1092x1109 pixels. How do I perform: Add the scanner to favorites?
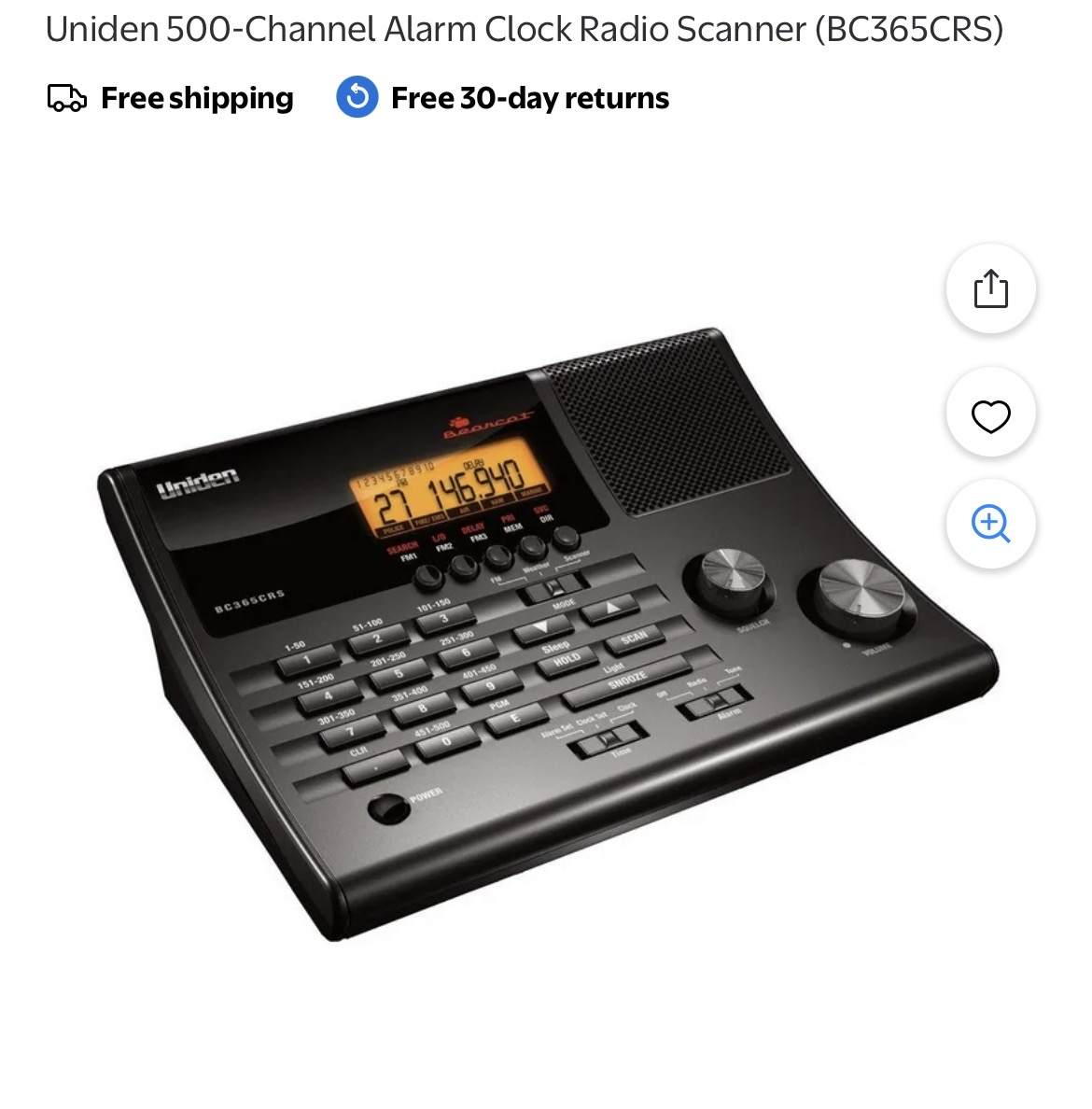[x=990, y=414]
